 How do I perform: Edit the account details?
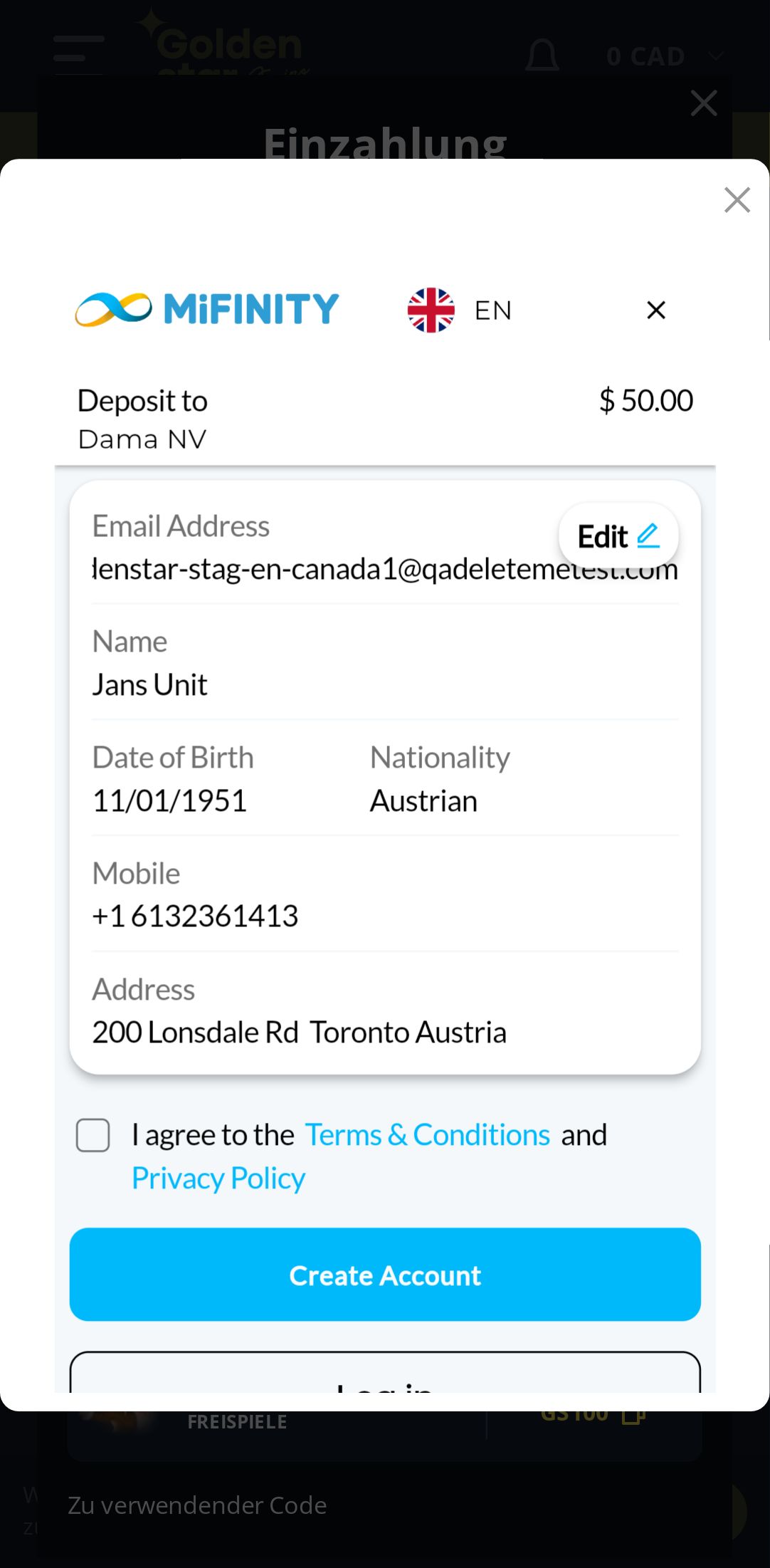[618, 536]
